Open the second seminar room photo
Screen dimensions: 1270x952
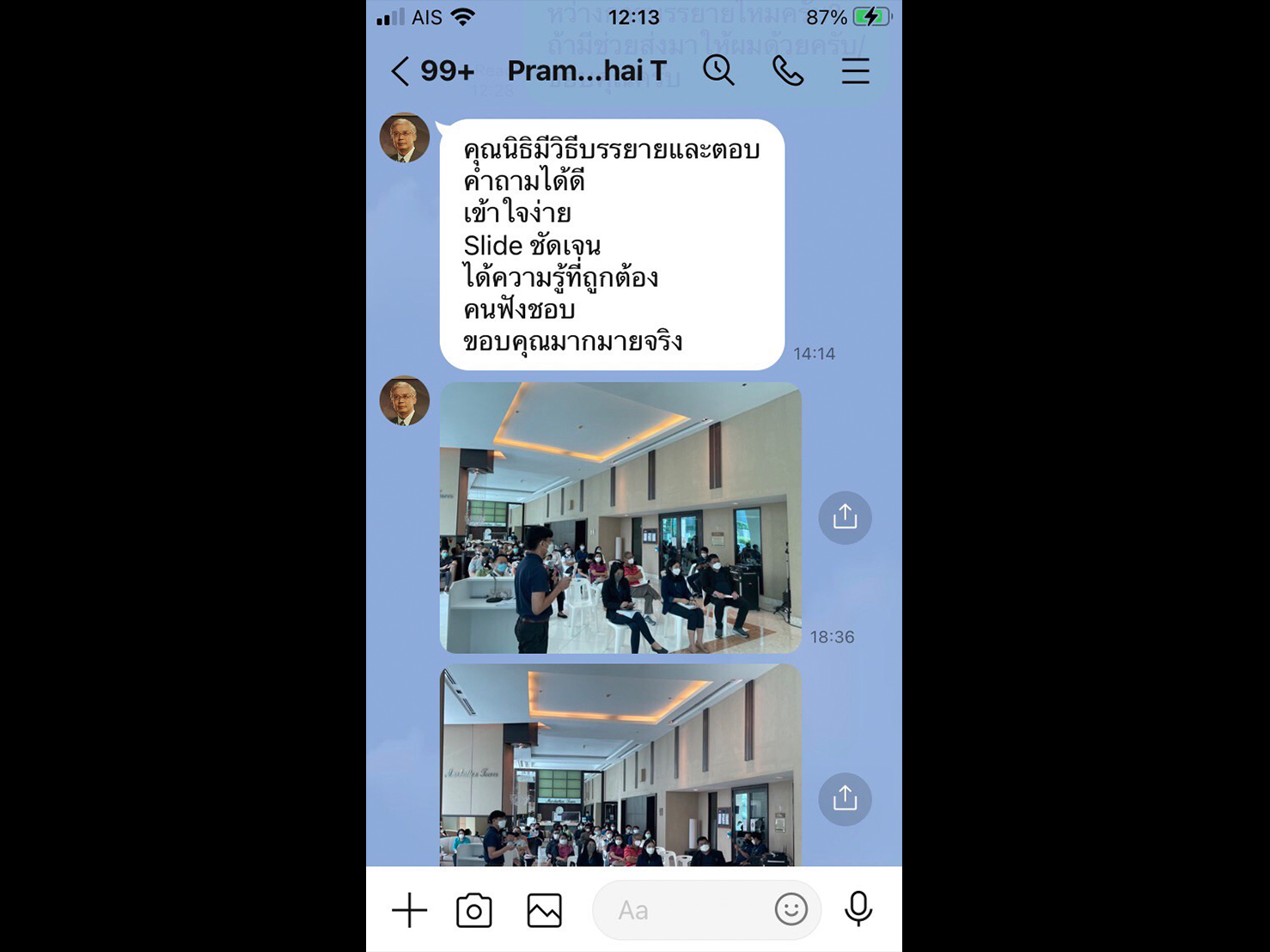click(x=620, y=765)
